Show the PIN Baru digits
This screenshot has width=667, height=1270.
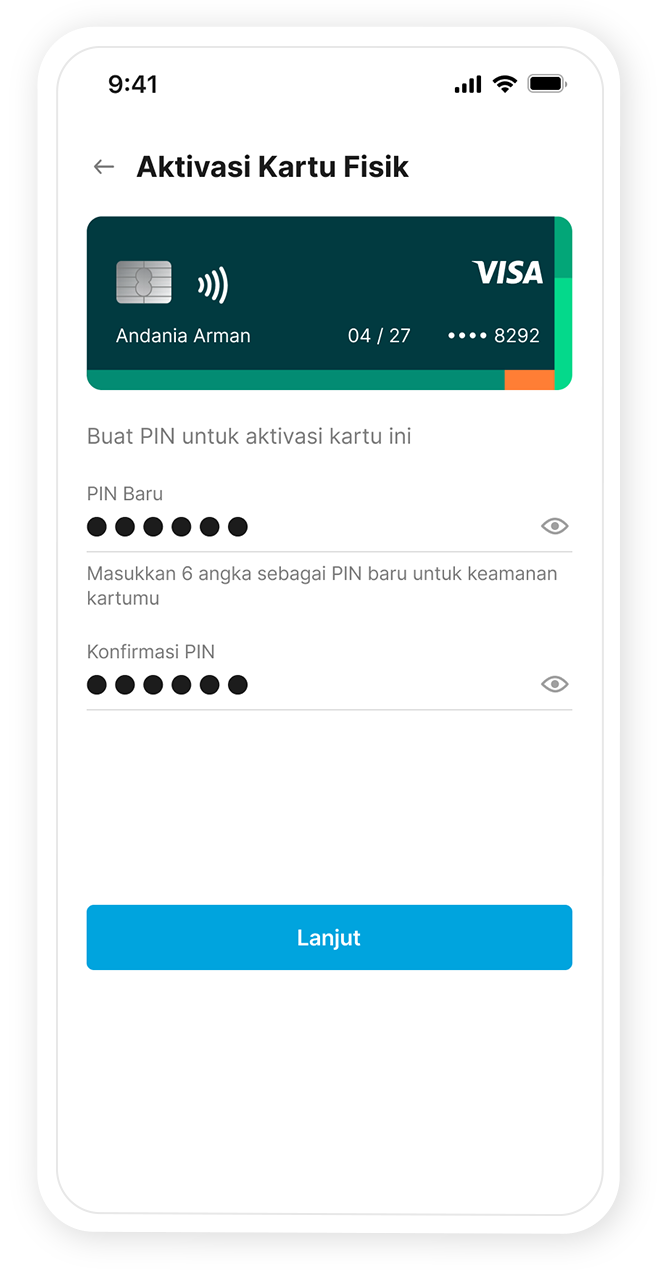(554, 526)
